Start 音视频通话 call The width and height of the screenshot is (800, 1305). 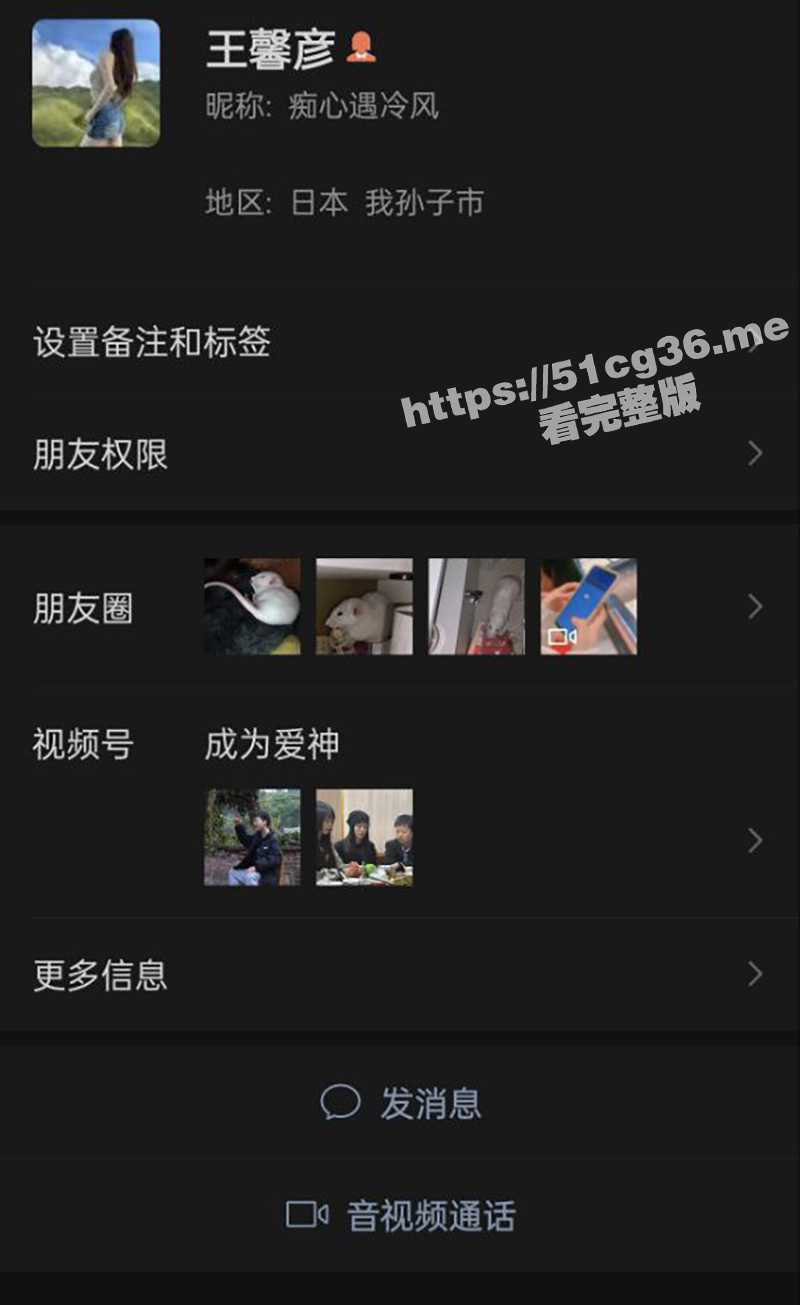point(401,1216)
